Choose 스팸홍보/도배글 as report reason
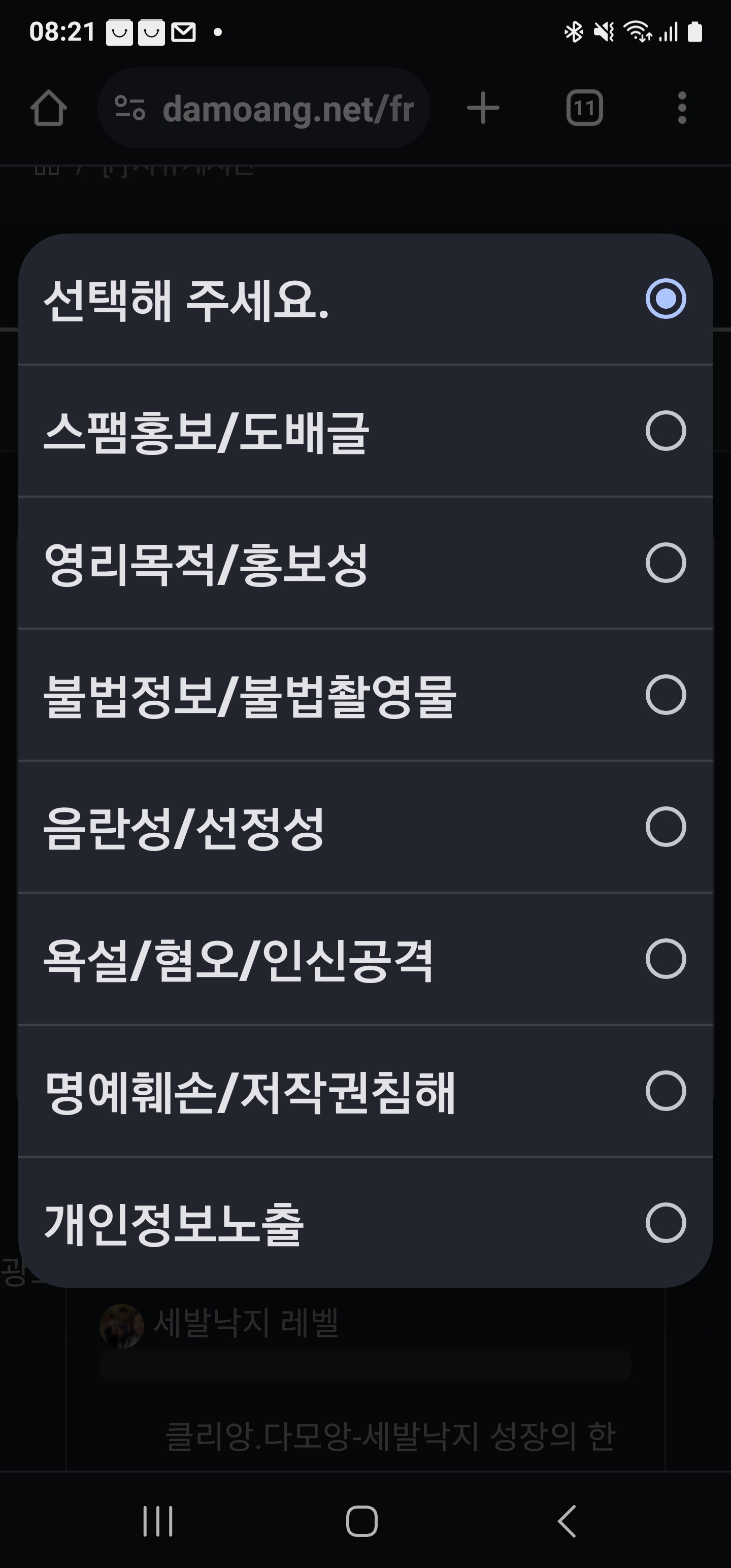This screenshot has width=731, height=1568. [365, 431]
